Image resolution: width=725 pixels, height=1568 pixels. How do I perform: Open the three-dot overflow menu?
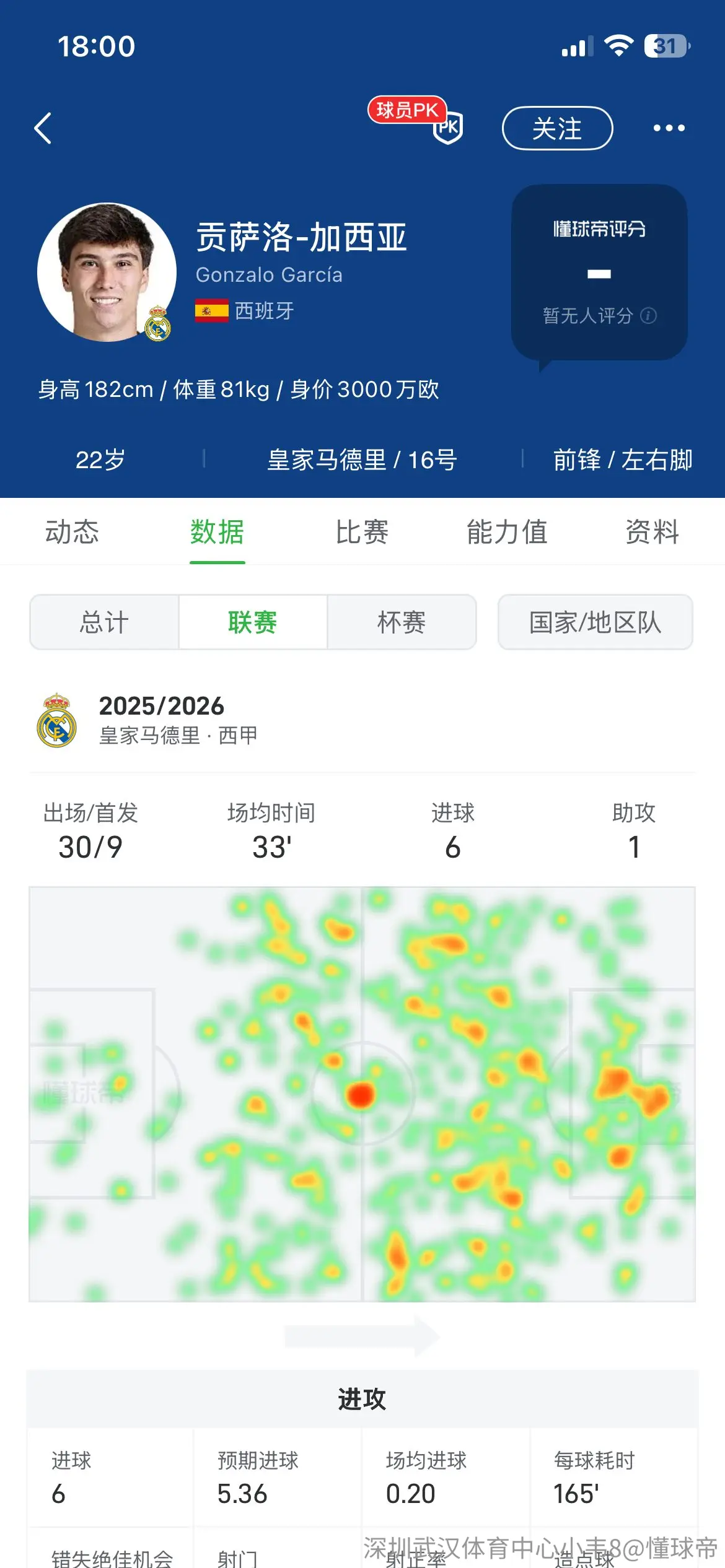click(x=669, y=128)
